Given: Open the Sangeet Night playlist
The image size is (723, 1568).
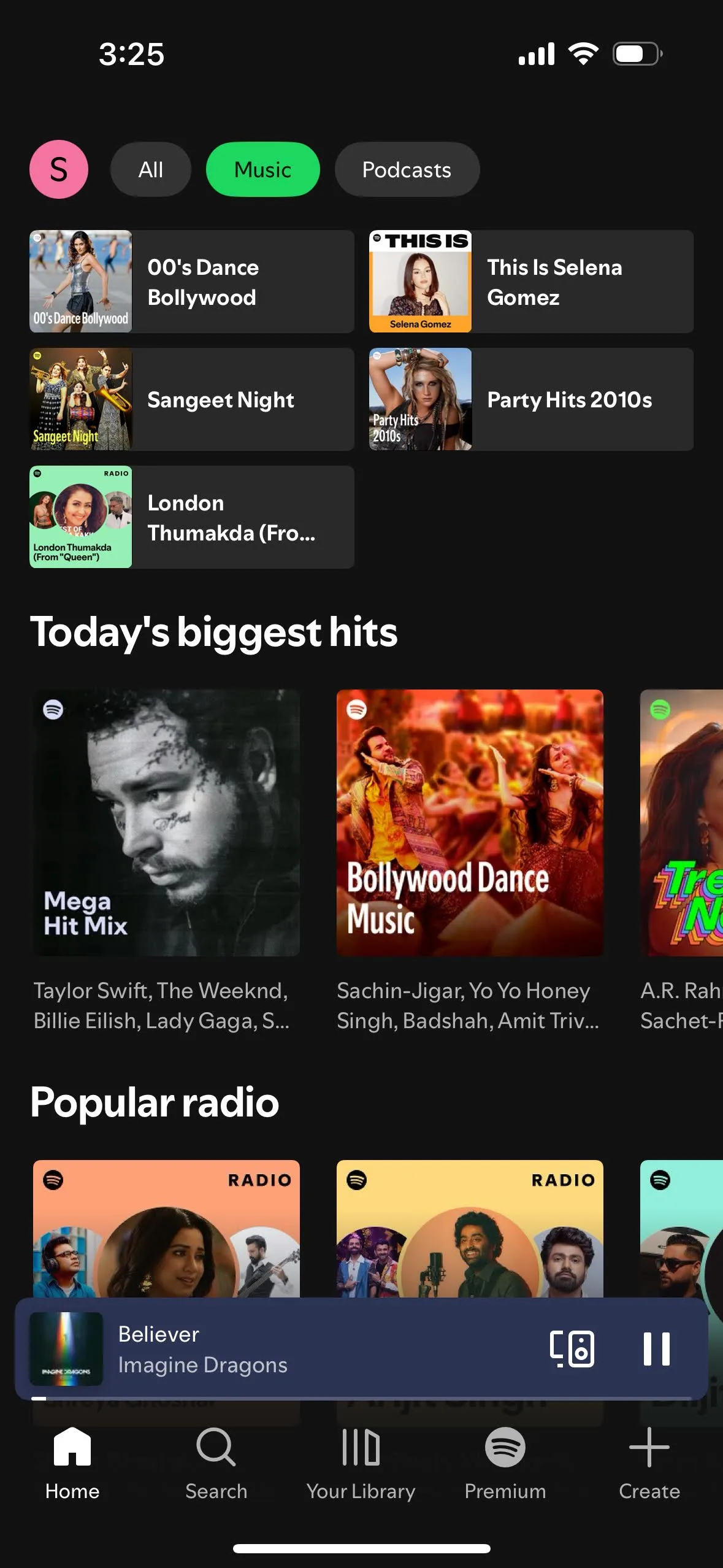Looking at the screenshot, I should [x=190, y=399].
